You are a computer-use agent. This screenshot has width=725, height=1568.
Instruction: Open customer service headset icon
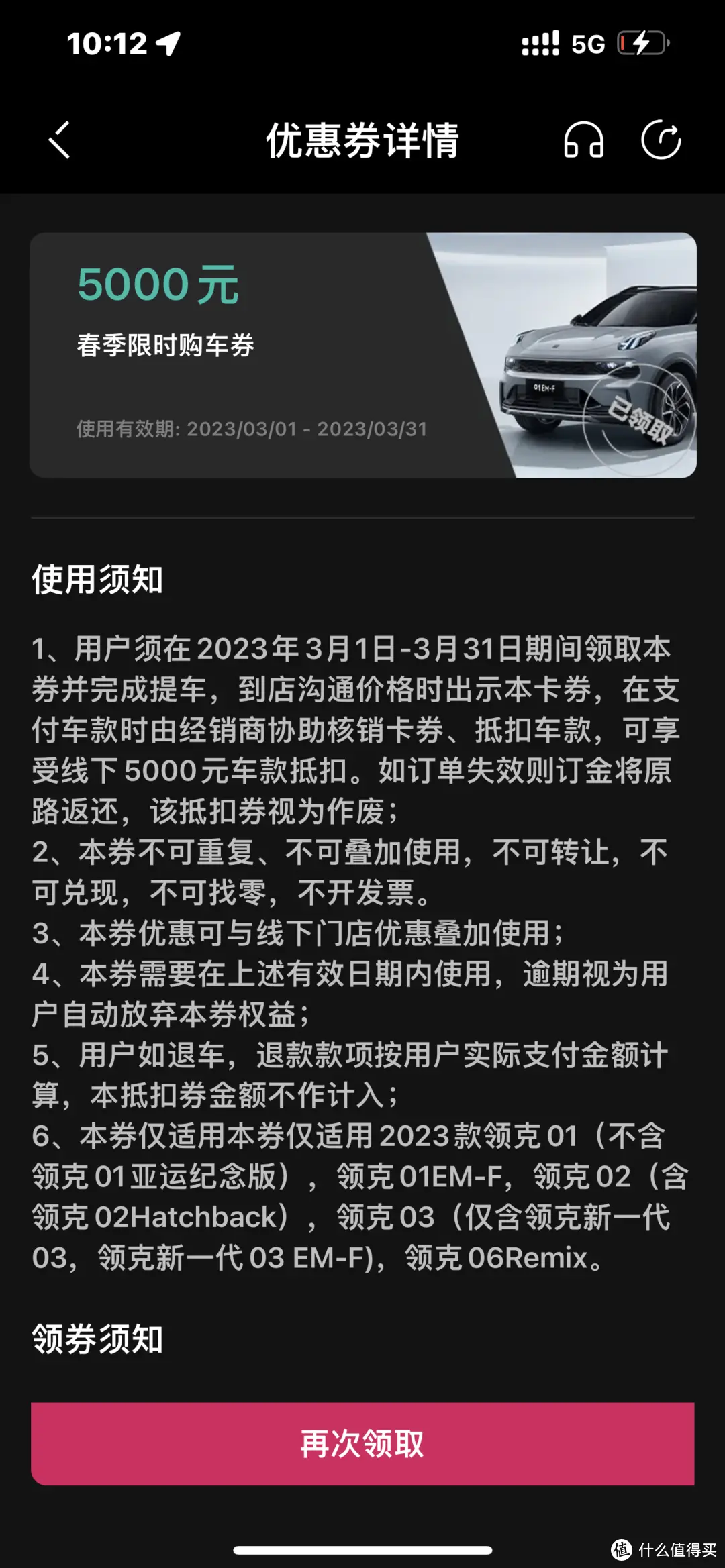[583, 140]
